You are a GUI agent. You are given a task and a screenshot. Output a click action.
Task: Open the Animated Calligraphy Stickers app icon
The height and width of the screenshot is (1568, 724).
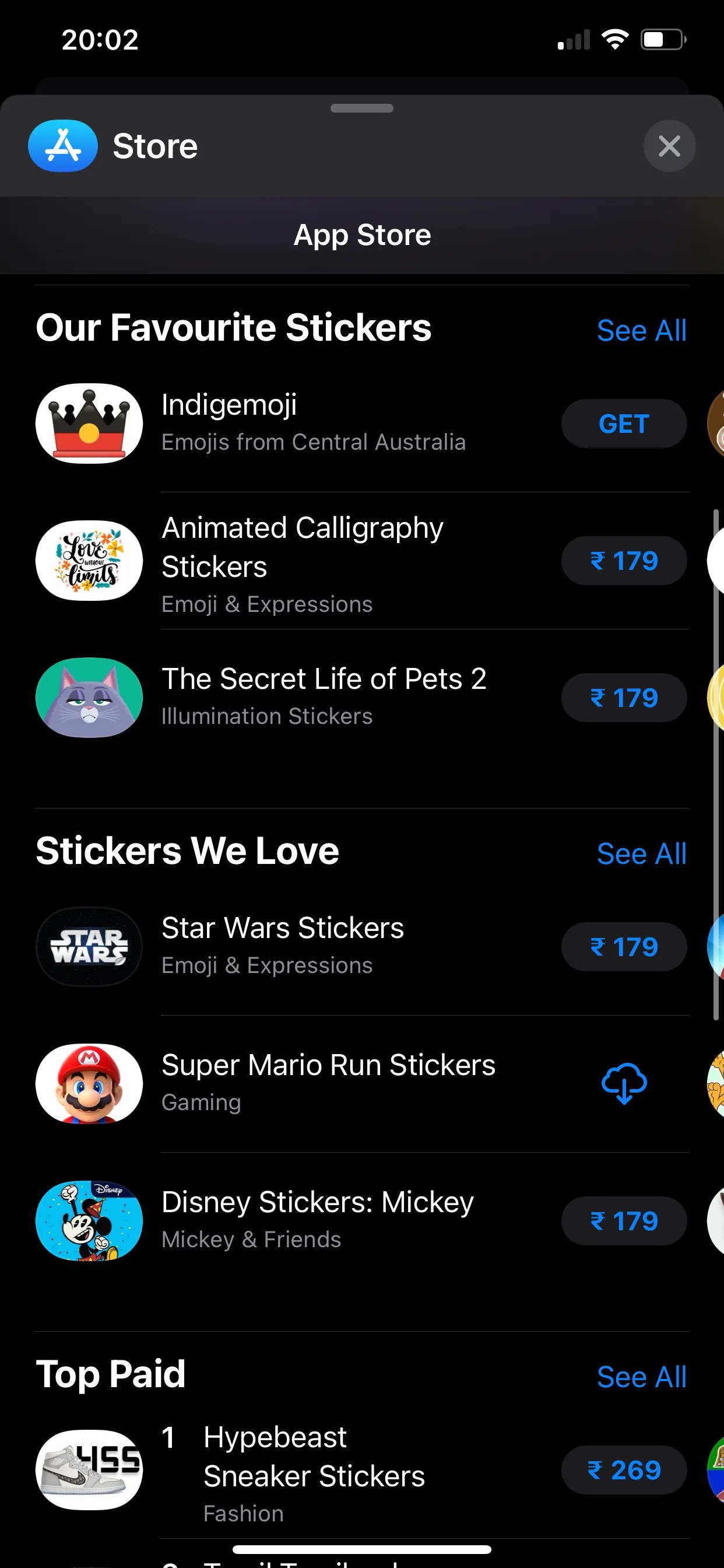pos(89,561)
